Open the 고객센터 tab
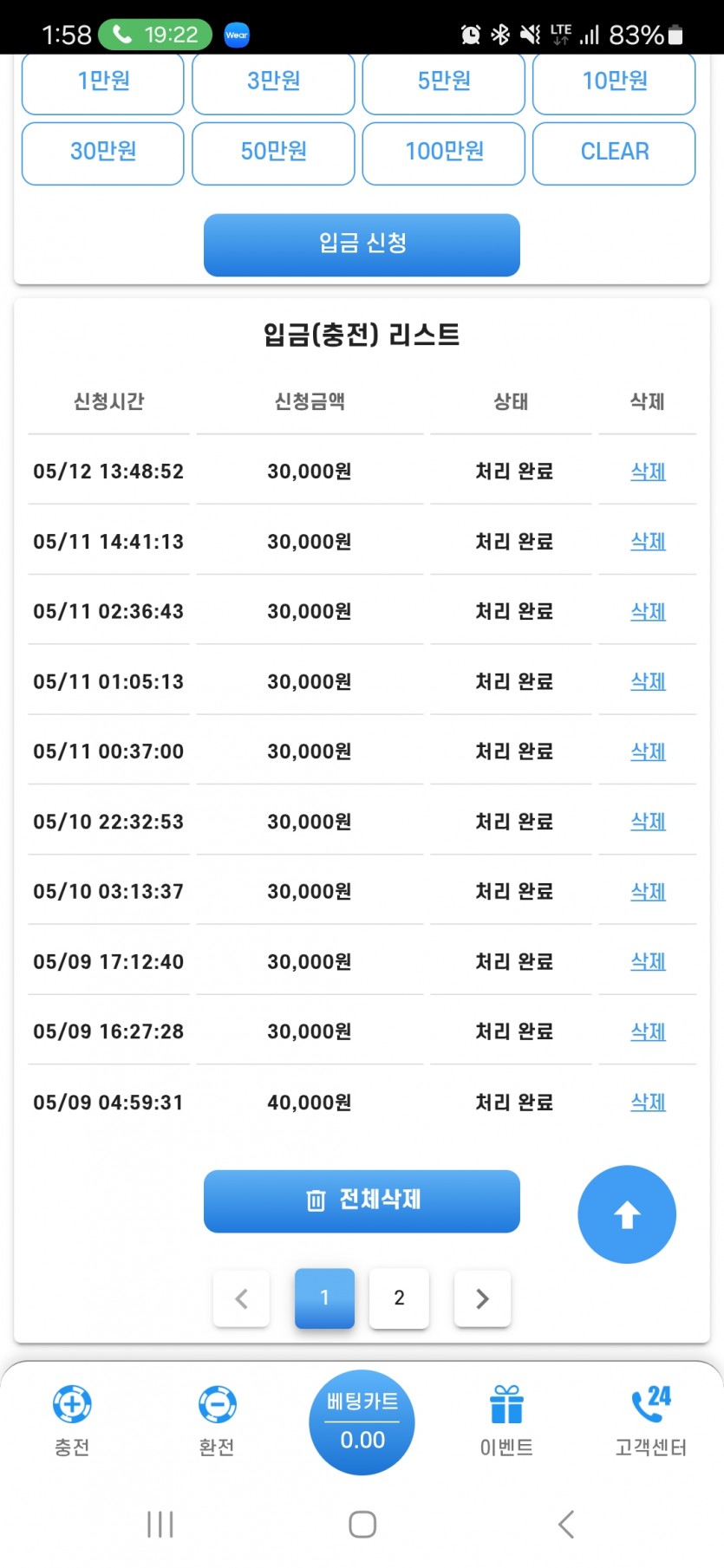Image resolution: width=724 pixels, height=1568 pixels. [650, 1421]
